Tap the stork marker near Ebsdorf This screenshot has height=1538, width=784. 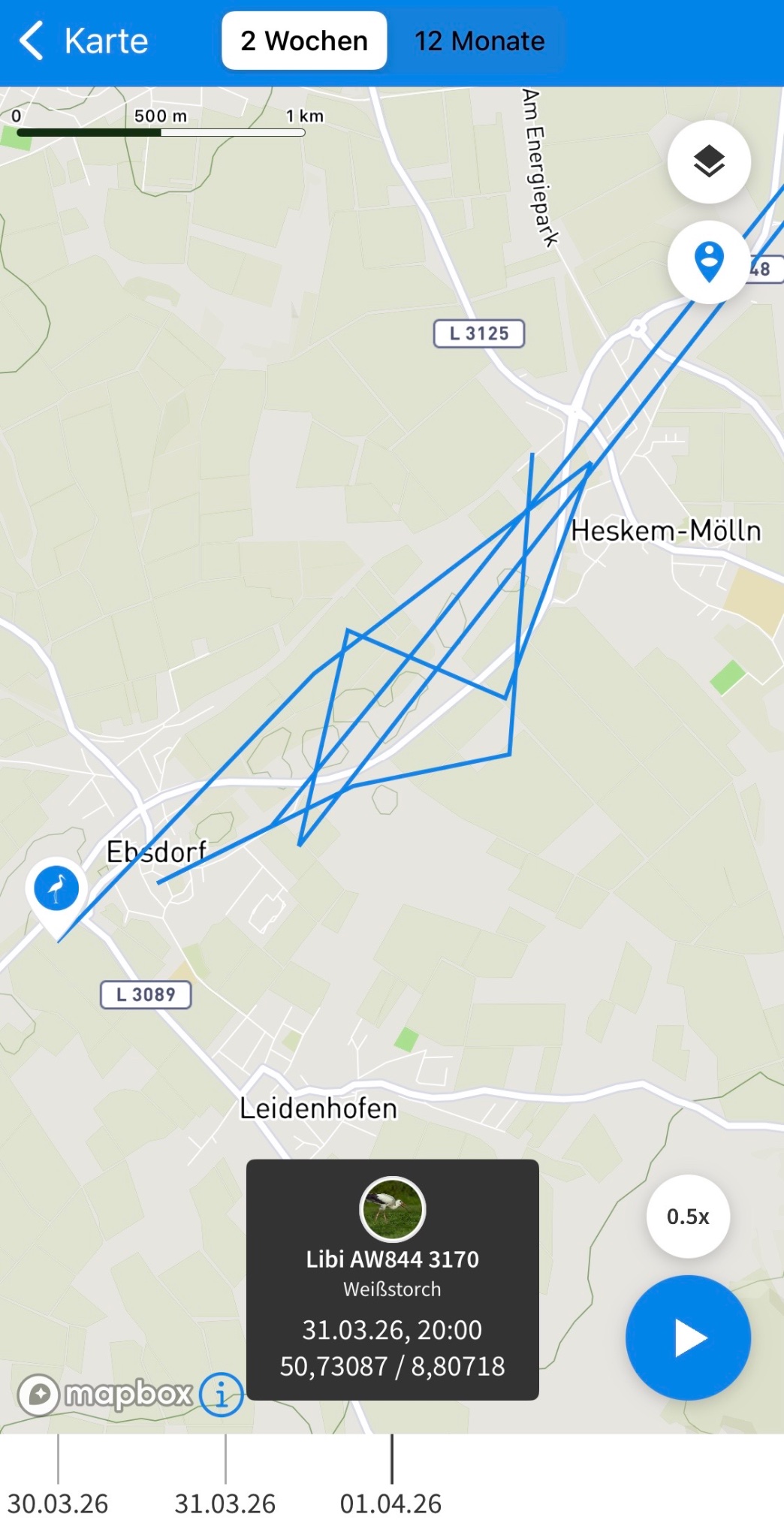tap(56, 888)
